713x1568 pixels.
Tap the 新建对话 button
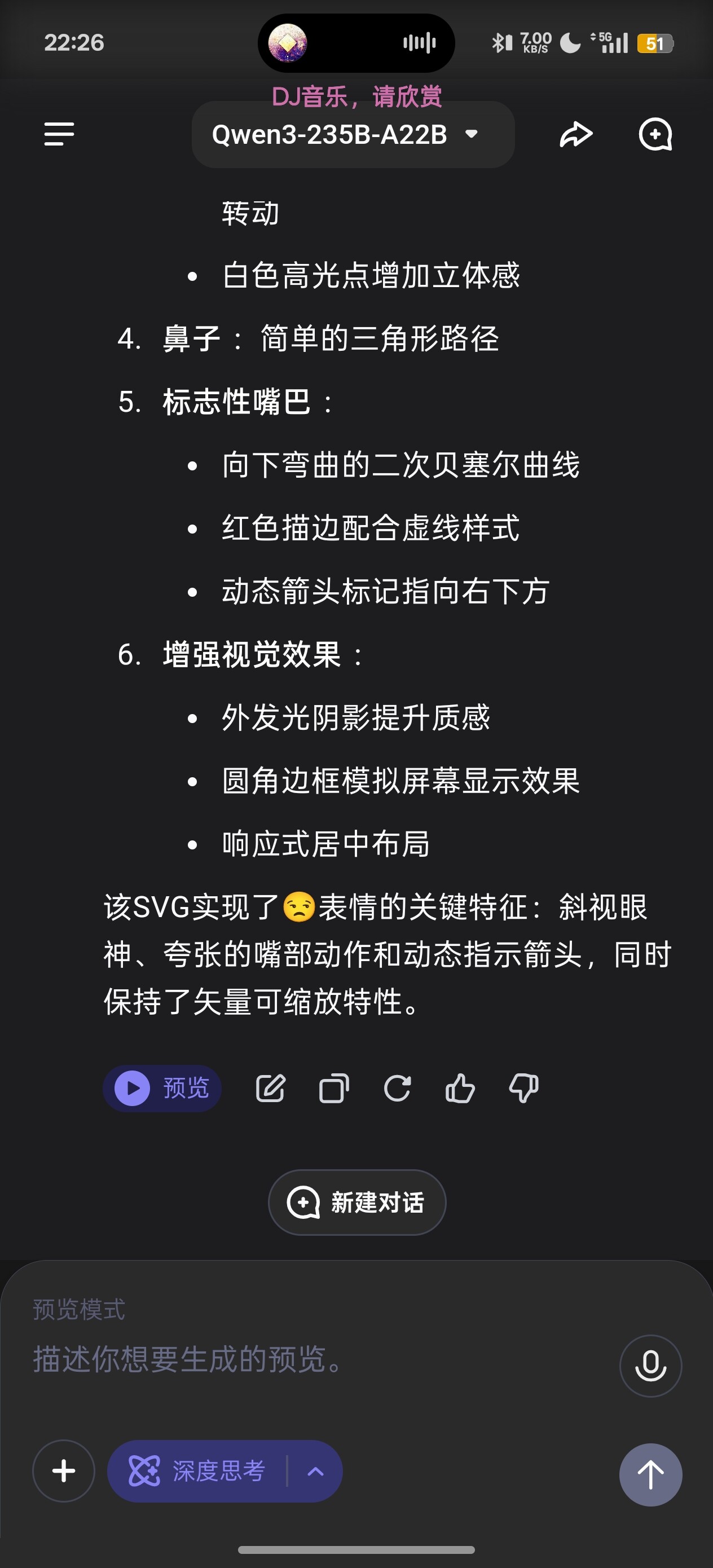pos(357,1202)
